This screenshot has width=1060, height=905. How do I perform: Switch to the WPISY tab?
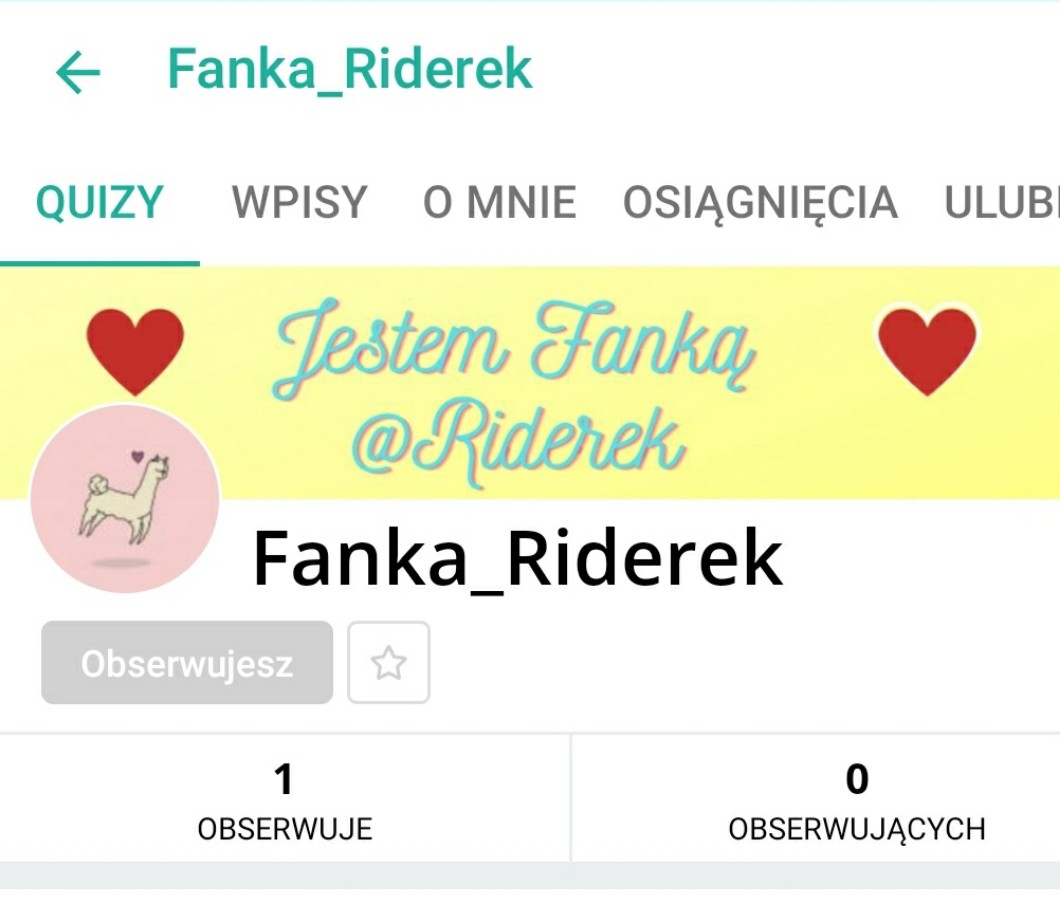300,203
